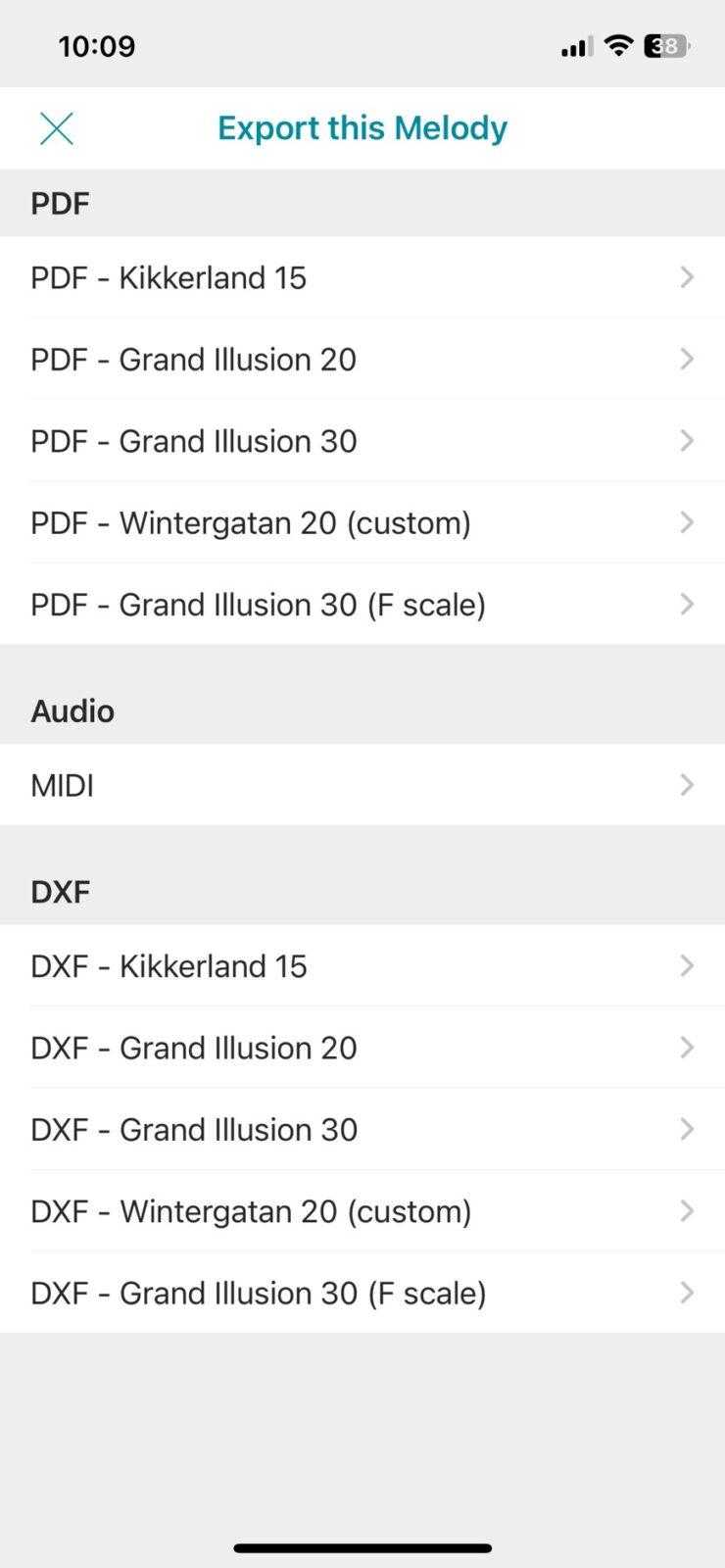Export PDF for Kikkerland 15

coord(362,277)
